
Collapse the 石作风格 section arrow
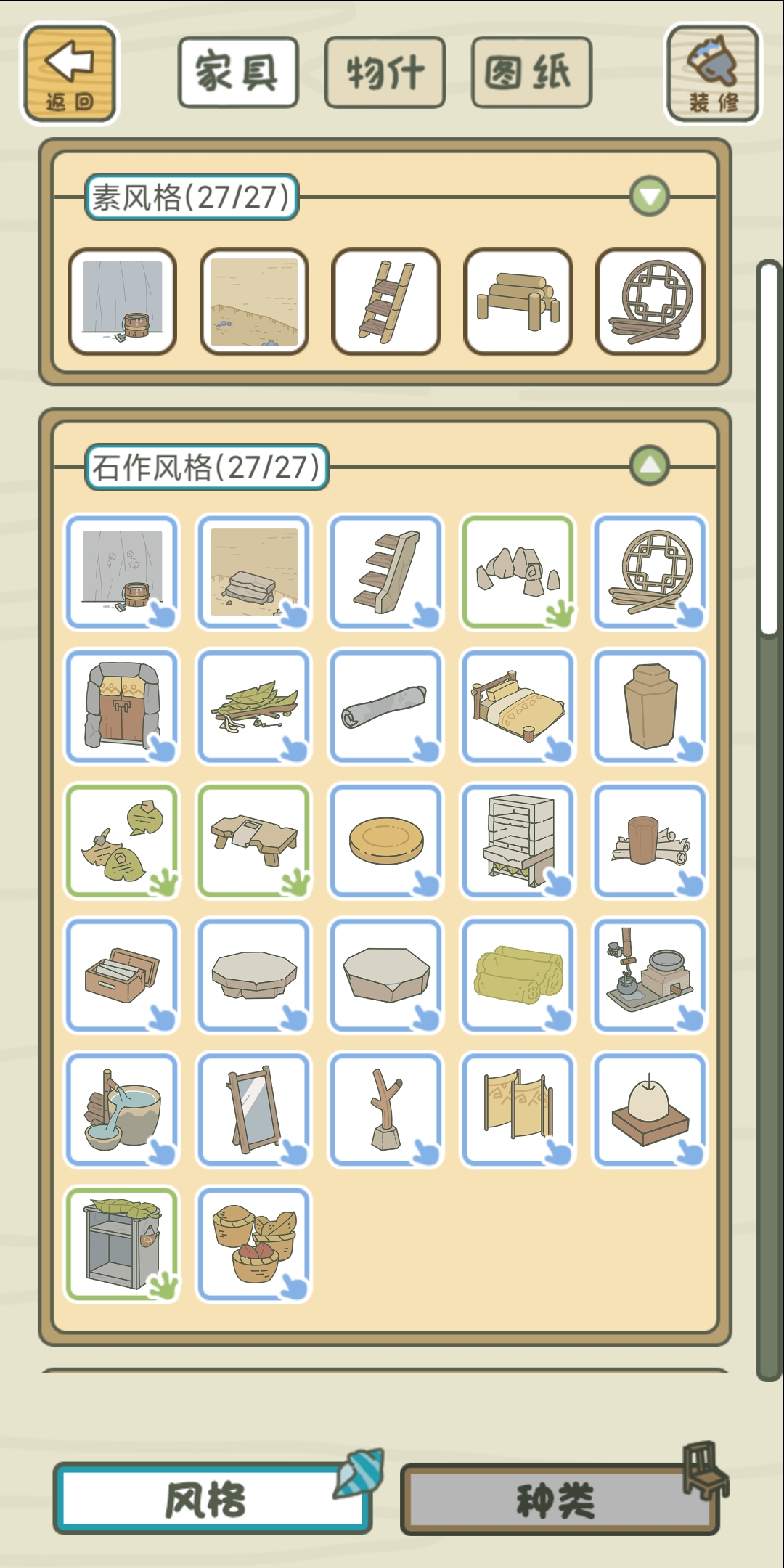pyautogui.click(x=649, y=466)
